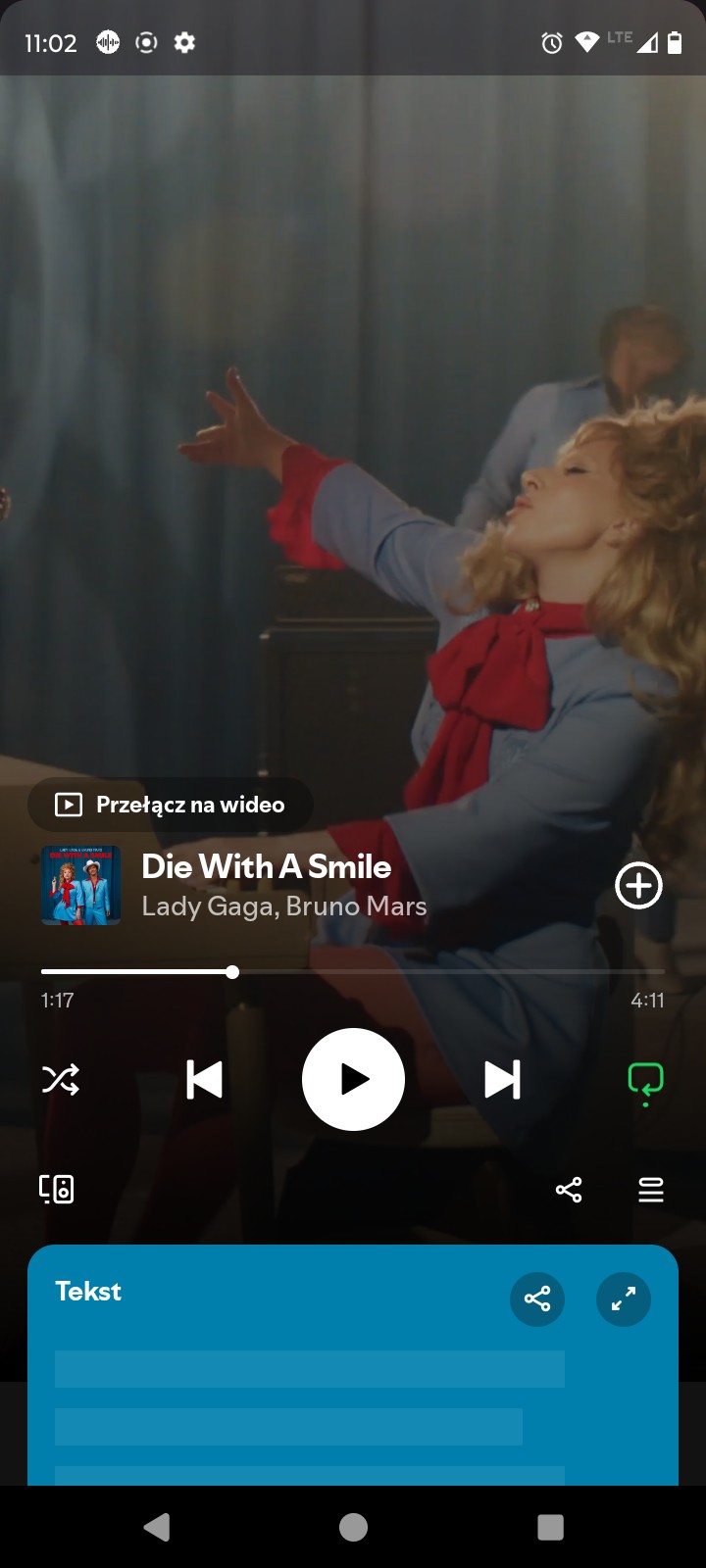This screenshot has height=1568, width=706.
Task: Switch to video with Przełącz na wideo
Action: (171, 805)
